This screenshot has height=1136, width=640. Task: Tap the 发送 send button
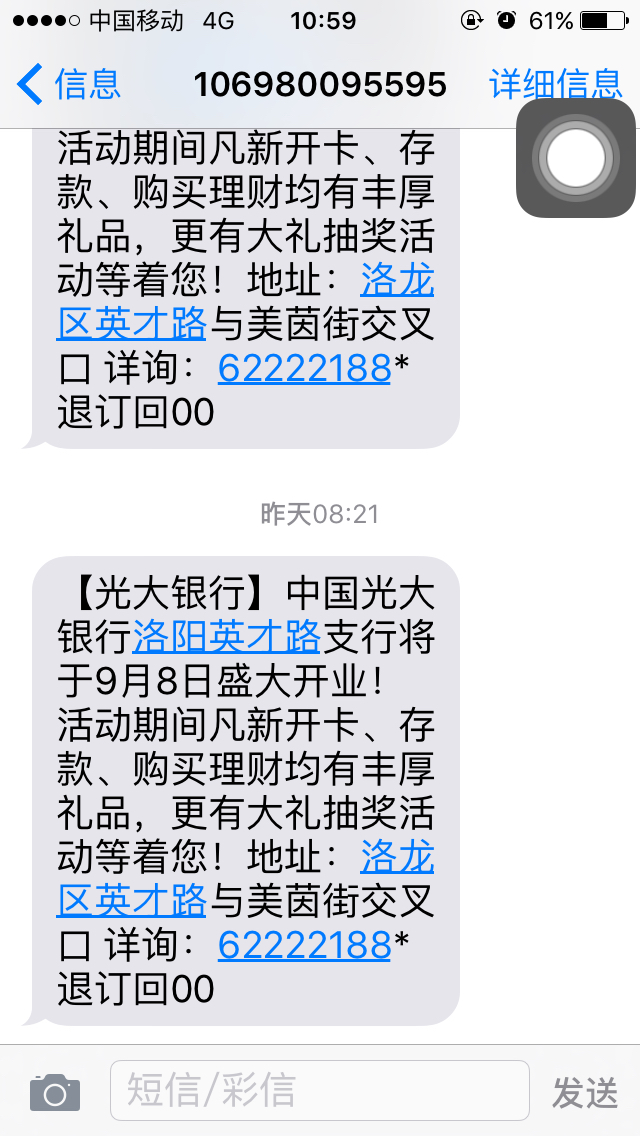(586, 1092)
